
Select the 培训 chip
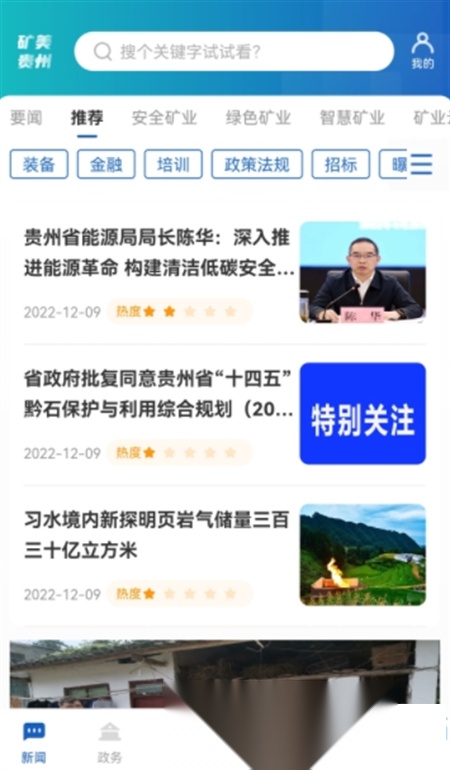click(x=173, y=164)
